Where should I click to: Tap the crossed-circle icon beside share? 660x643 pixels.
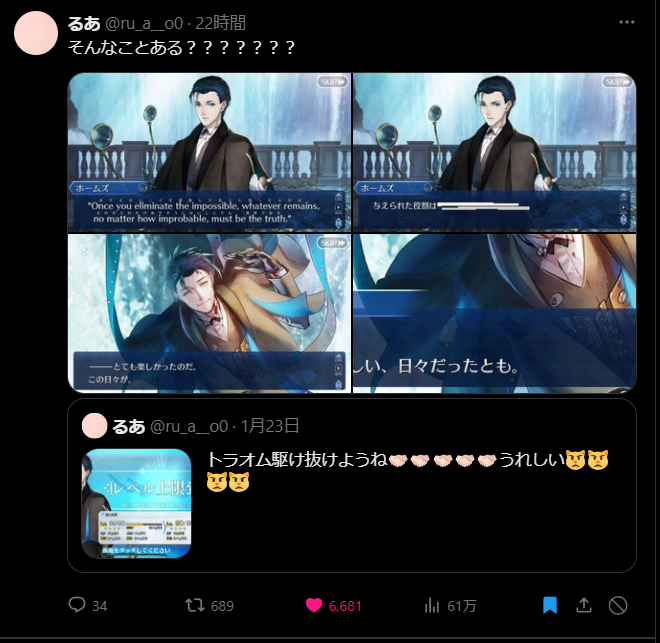click(618, 605)
